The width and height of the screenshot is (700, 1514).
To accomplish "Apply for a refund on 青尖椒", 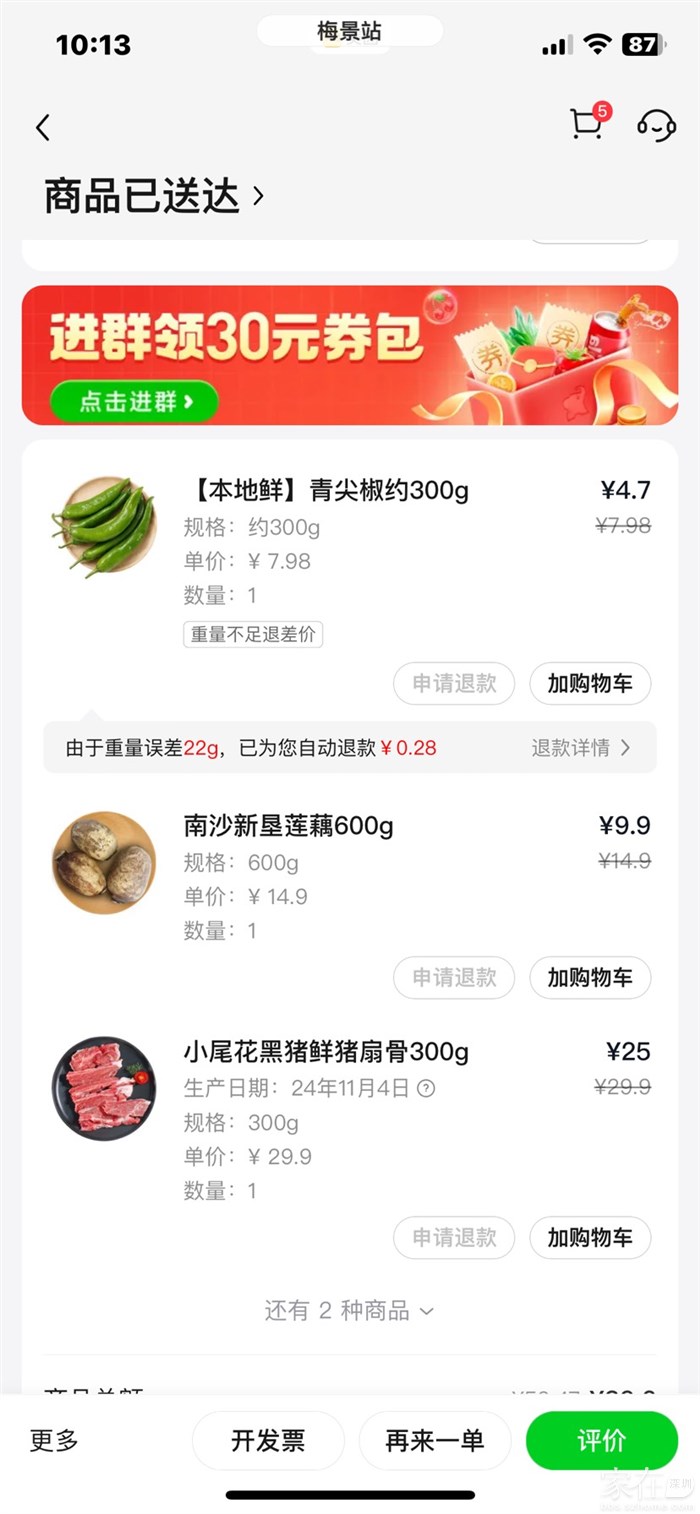I will coord(454,684).
